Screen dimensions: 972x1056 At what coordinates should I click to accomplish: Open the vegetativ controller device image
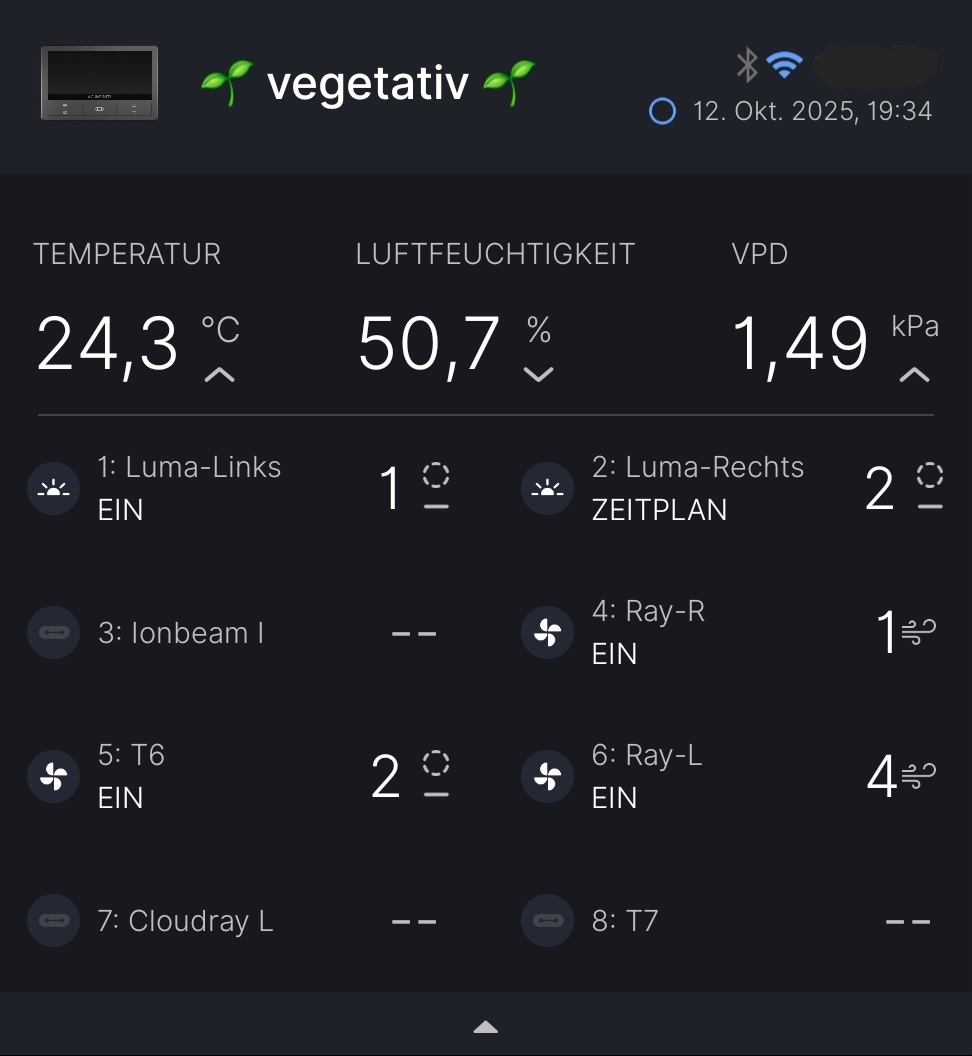point(99,83)
